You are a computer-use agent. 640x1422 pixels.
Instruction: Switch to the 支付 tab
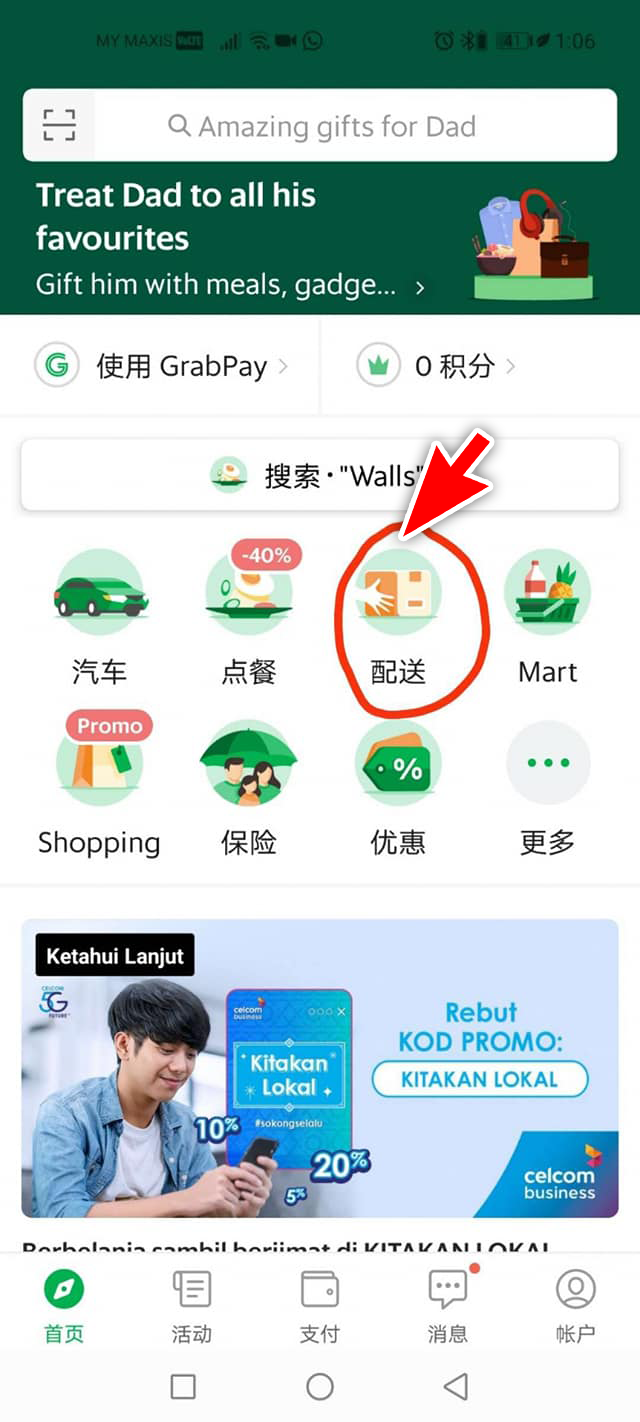click(320, 1304)
